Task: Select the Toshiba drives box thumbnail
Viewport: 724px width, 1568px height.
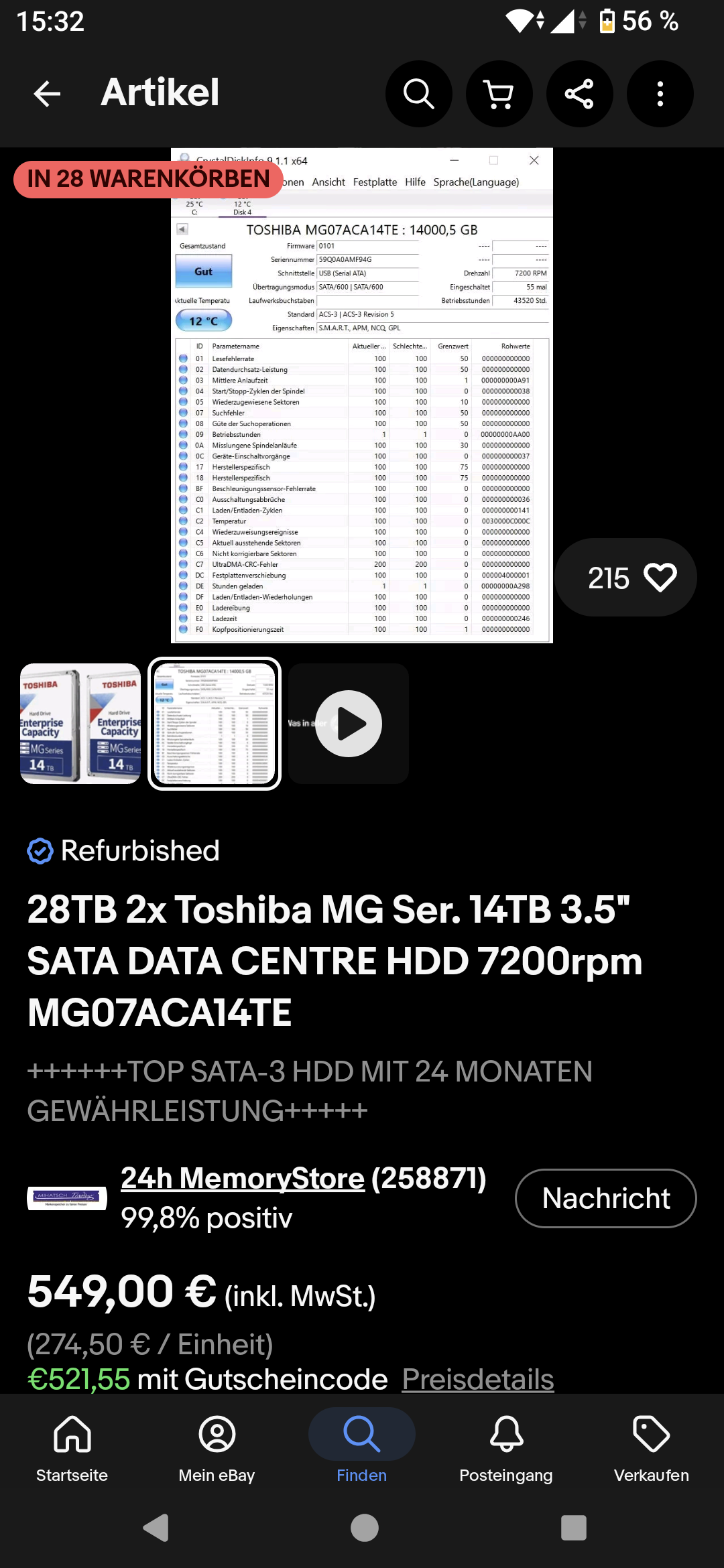Action: coord(80,724)
